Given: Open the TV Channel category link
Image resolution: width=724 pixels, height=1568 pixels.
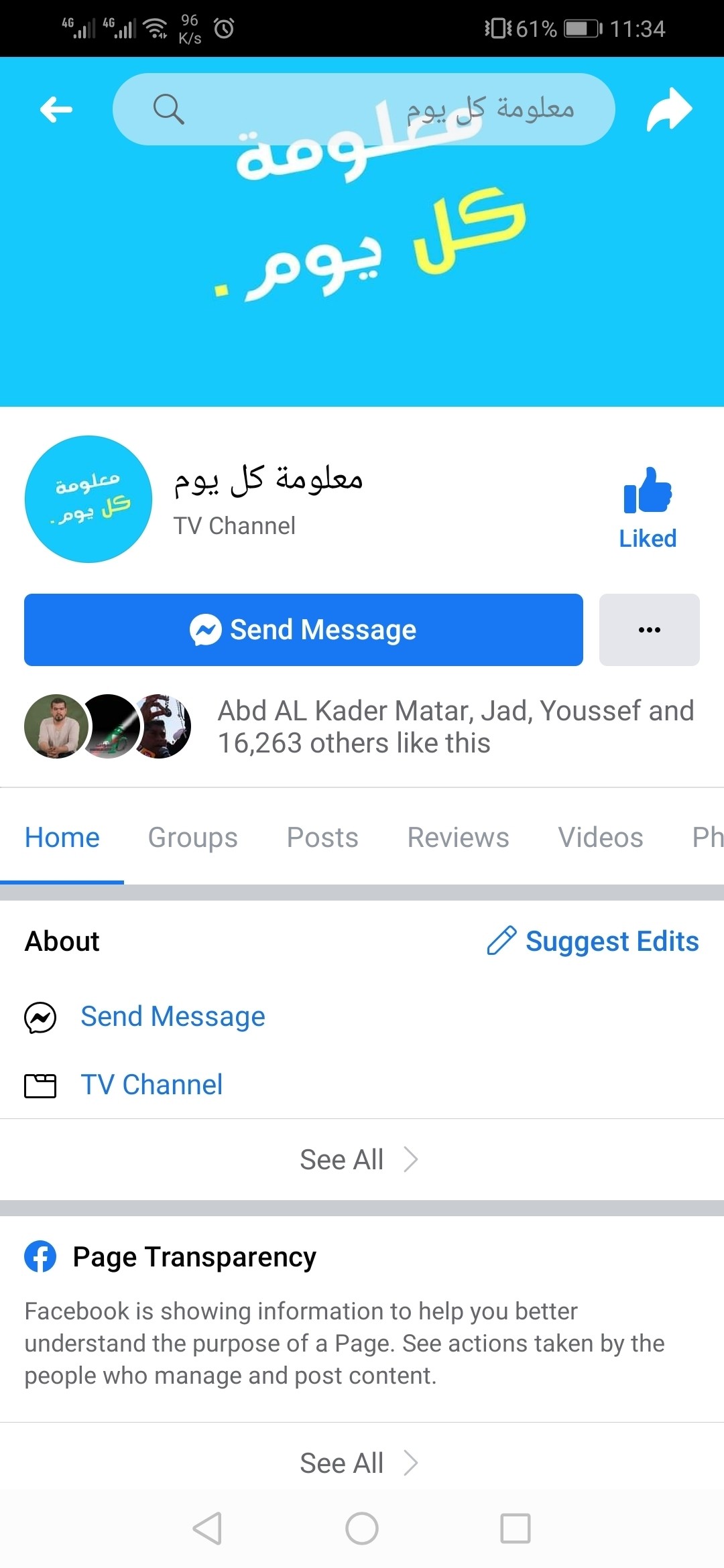Looking at the screenshot, I should click(x=152, y=1085).
